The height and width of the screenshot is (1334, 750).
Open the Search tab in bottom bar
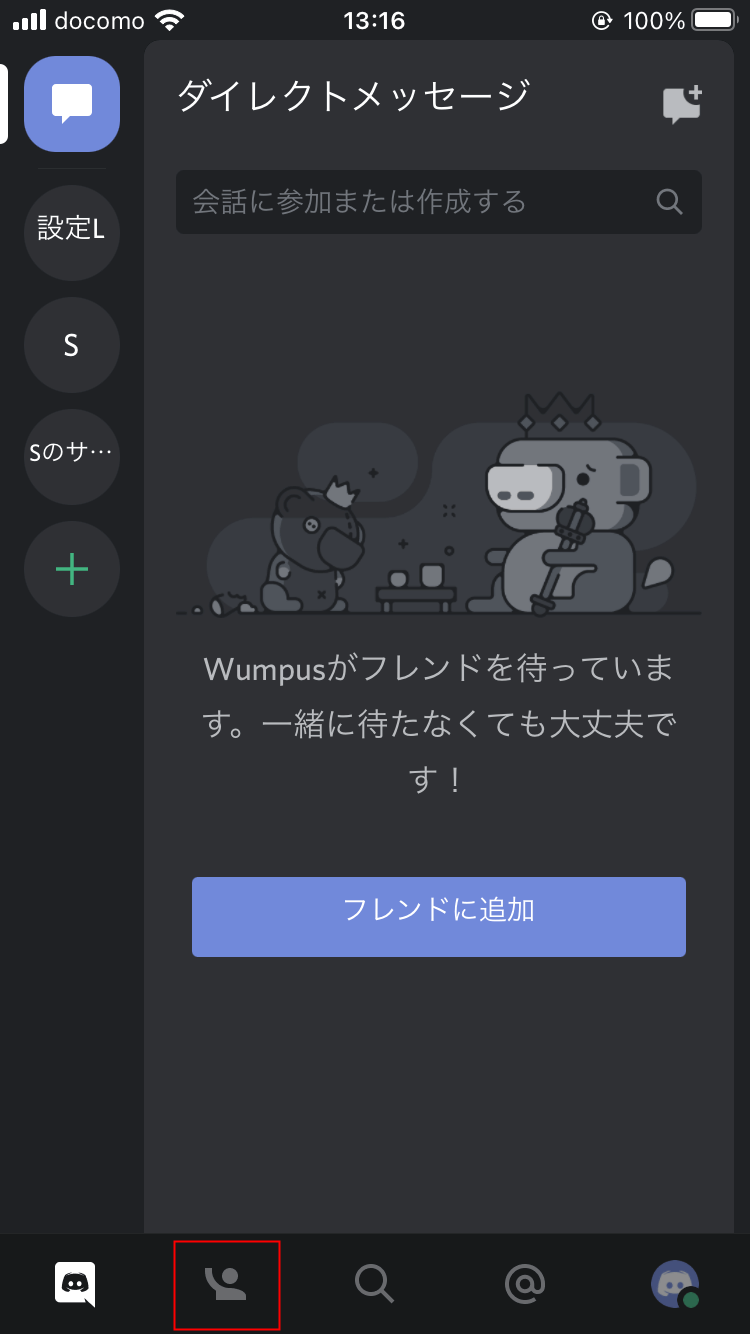[375, 1284]
